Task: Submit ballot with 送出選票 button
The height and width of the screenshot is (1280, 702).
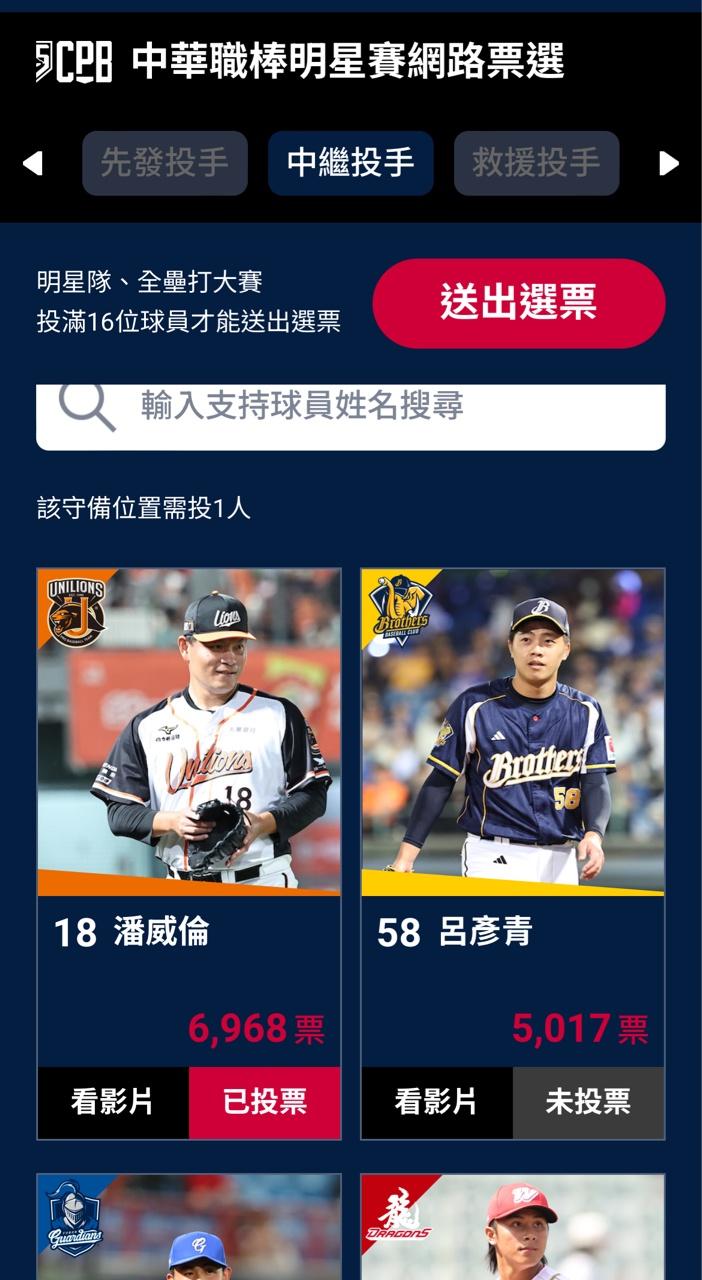Action: 518,303
